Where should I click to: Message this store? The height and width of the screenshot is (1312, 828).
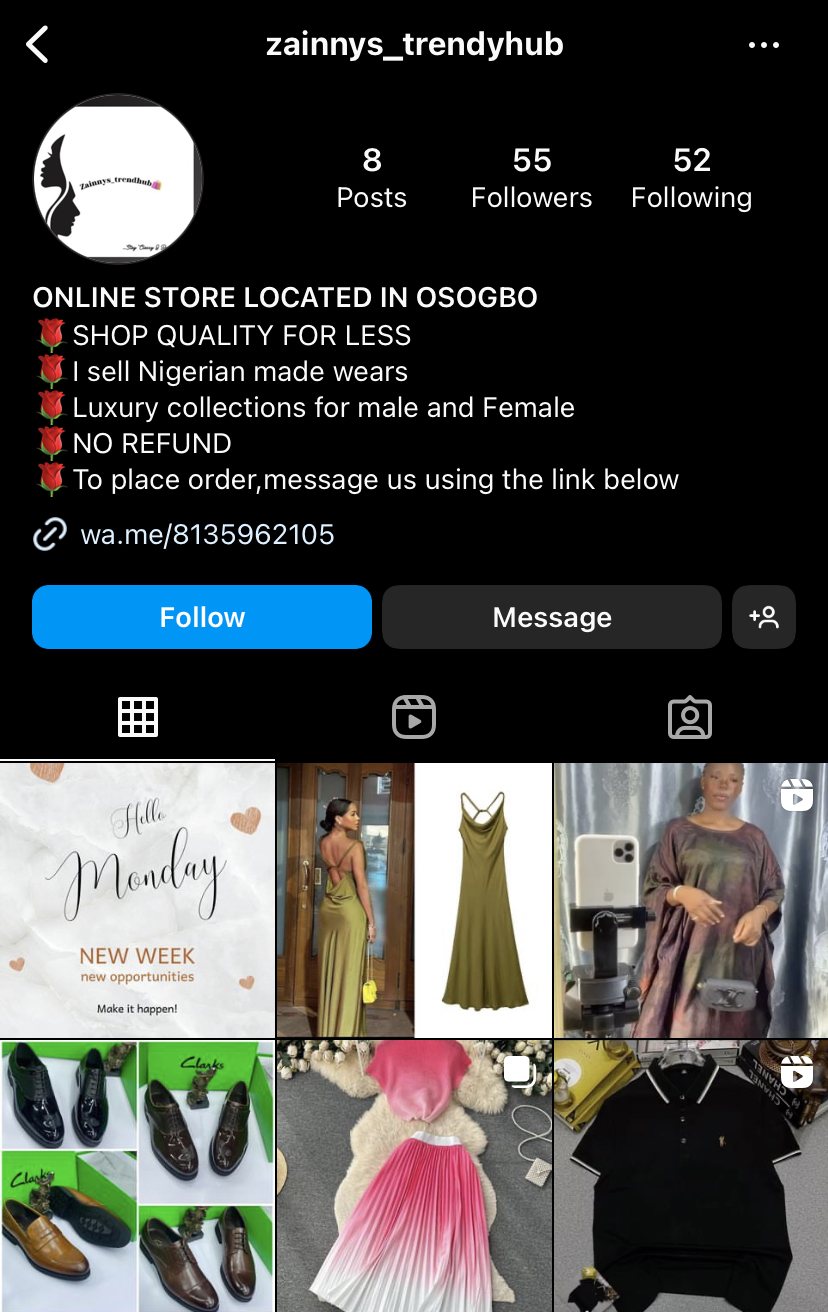pos(551,617)
